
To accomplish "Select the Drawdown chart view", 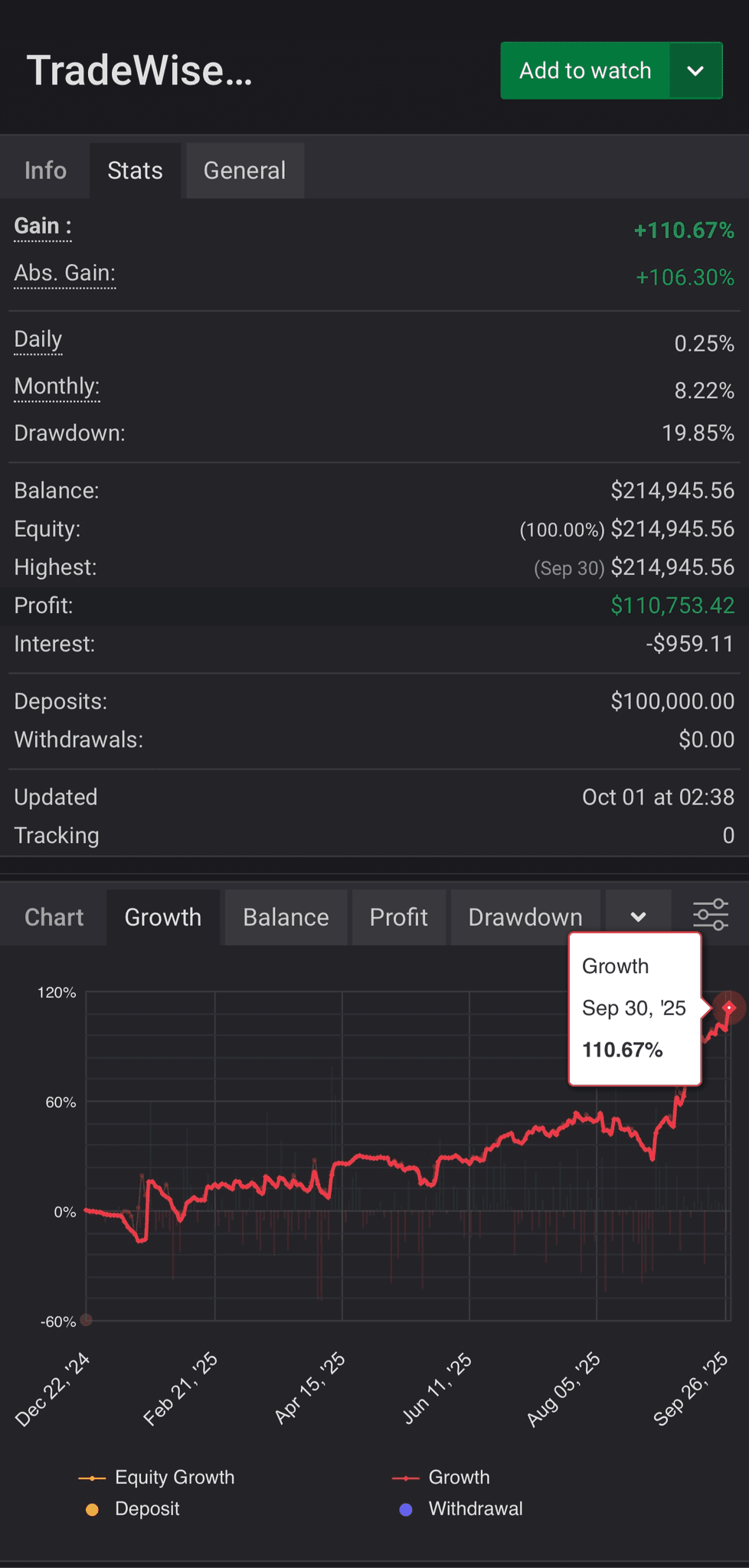I will point(525,916).
